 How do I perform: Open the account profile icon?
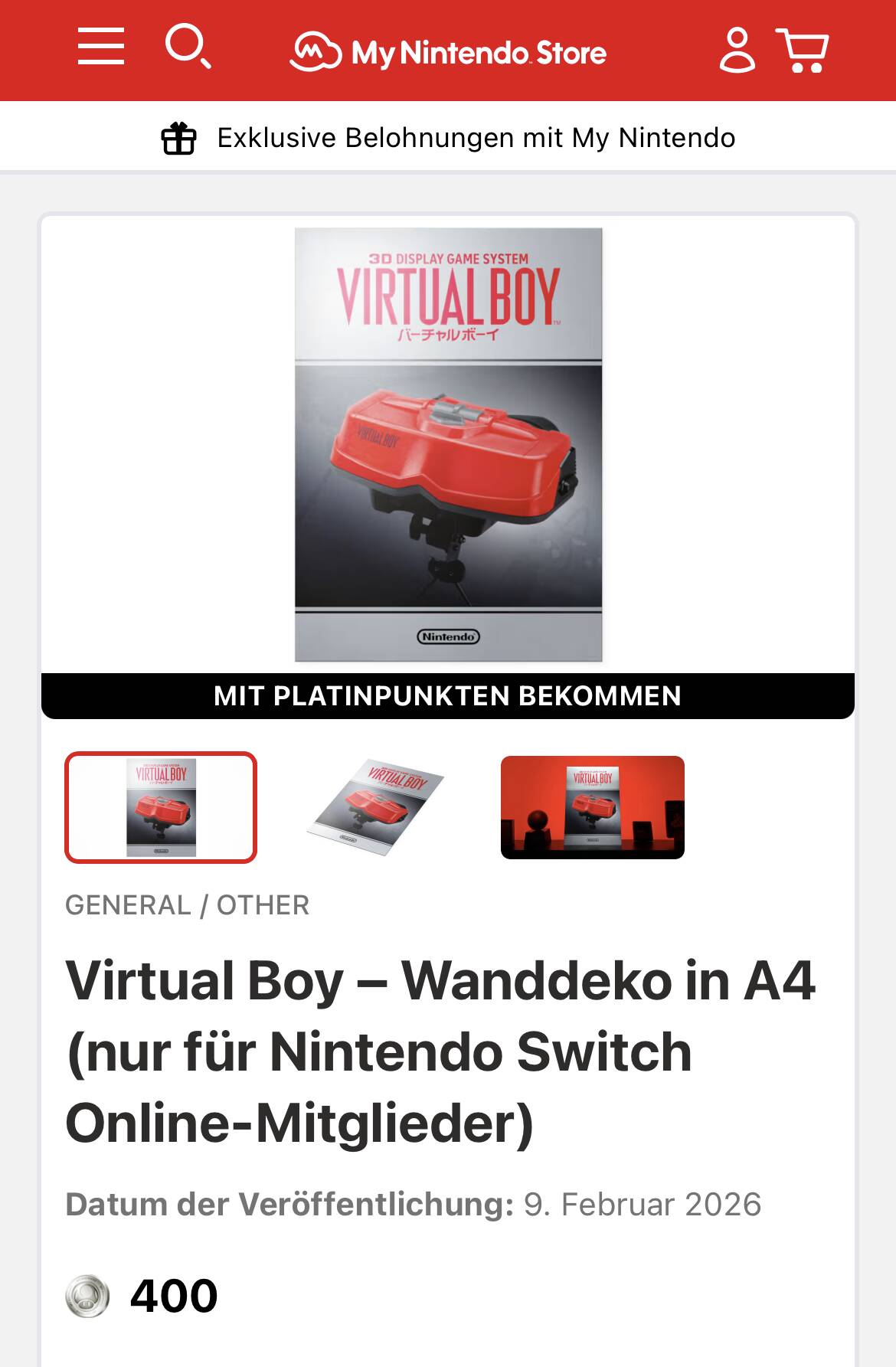pyautogui.click(x=737, y=51)
